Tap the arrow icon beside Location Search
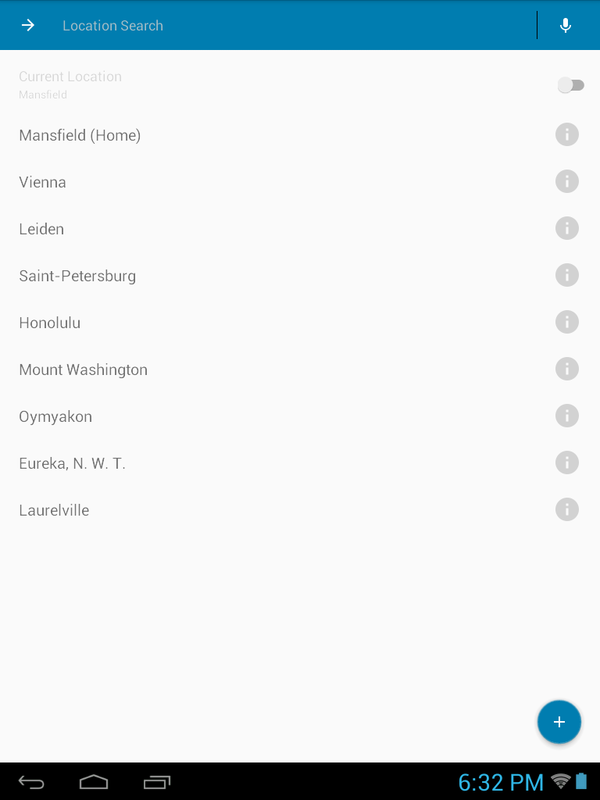Screen dimensions: 600x800 coord(28,25)
